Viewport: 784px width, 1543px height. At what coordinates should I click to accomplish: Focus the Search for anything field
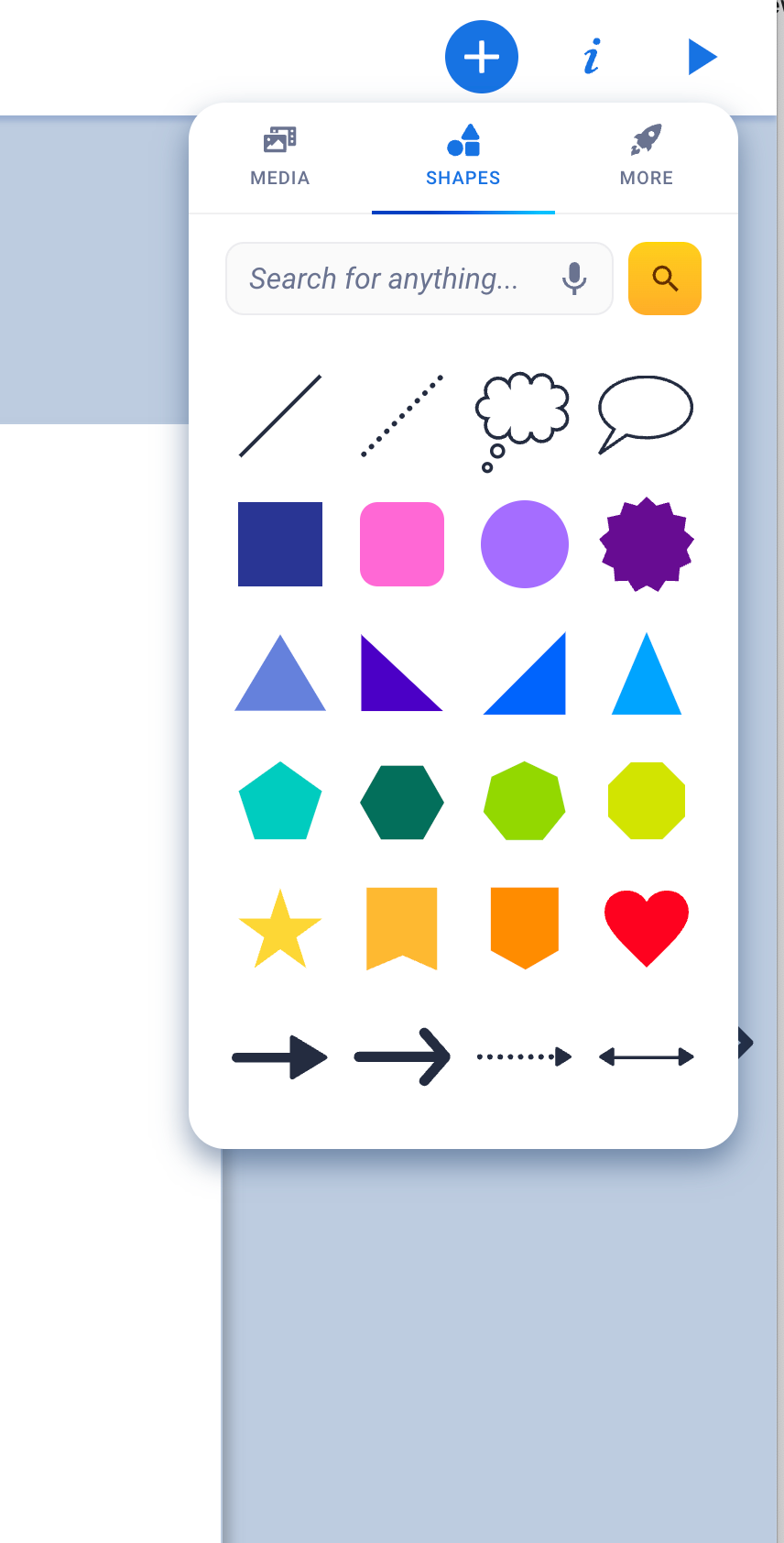click(x=385, y=279)
